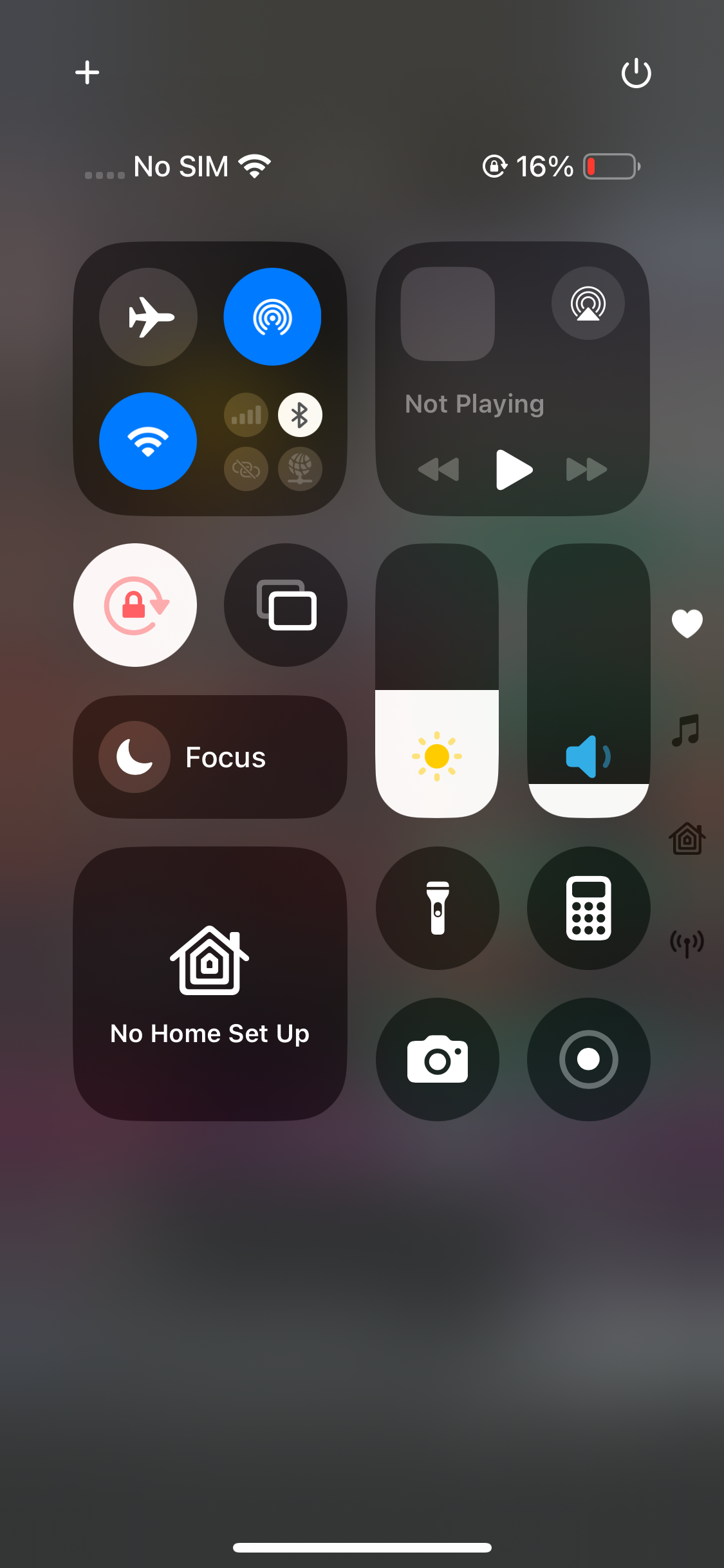Open Screen Mirroring
Screen dimensions: 724x1568
click(x=286, y=605)
